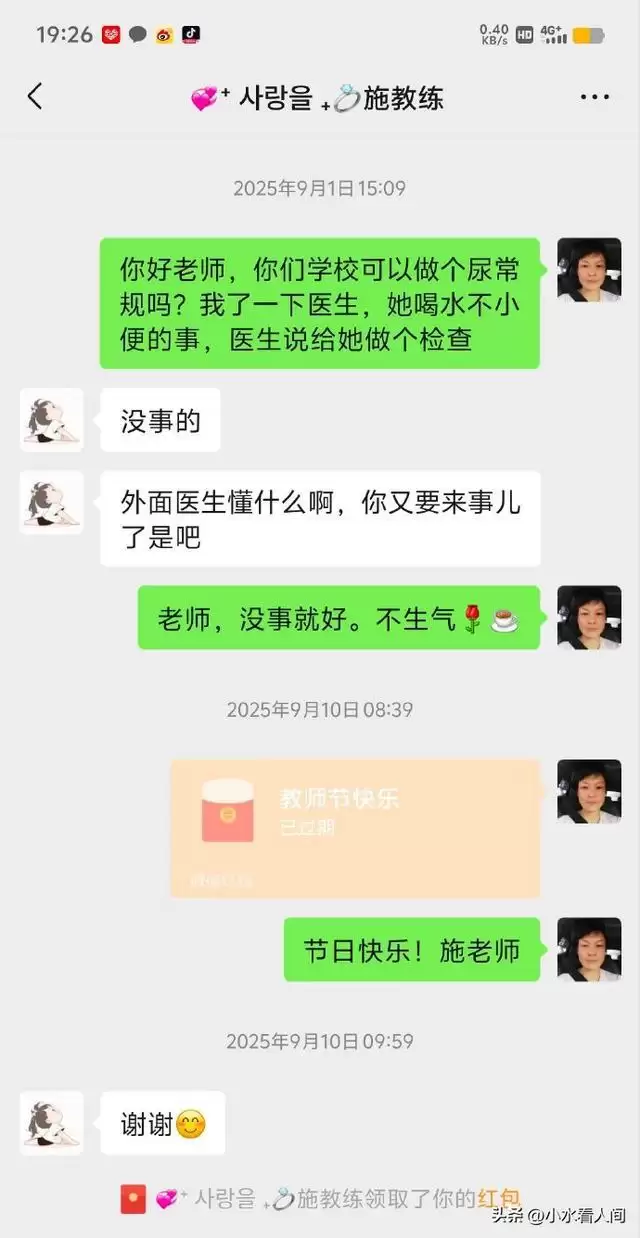Tap the coach's avatar next to 谢谢
The image size is (640, 1238).
pyautogui.click(x=52, y=1122)
